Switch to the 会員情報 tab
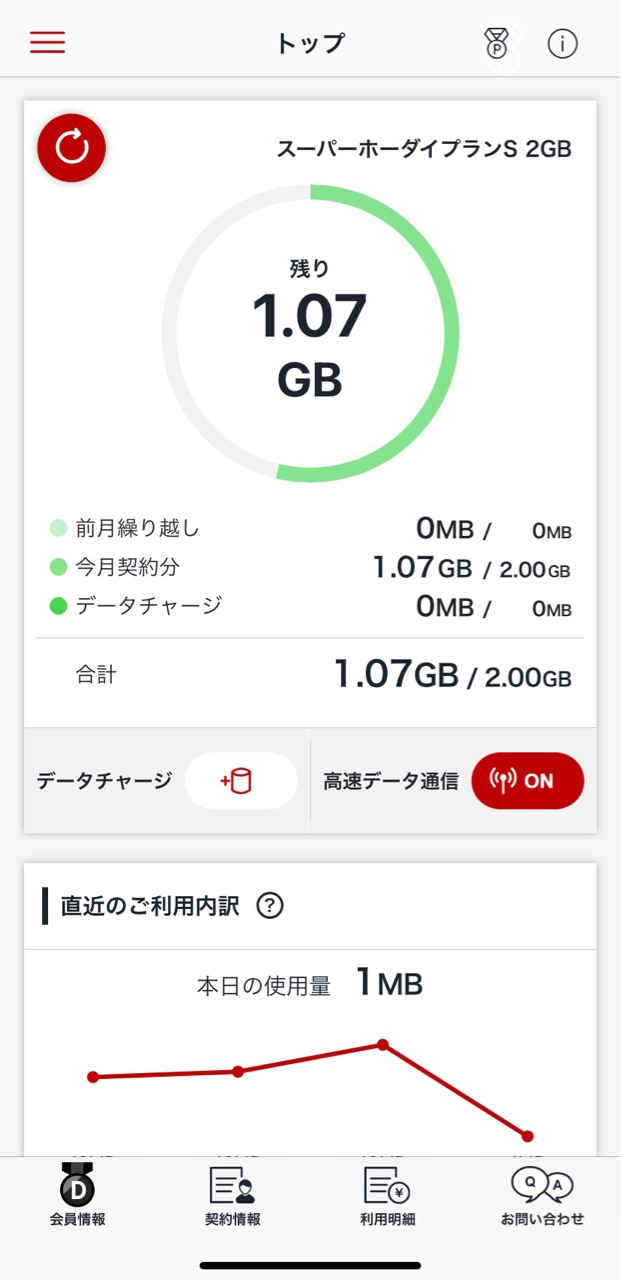 pos(77,1196)
